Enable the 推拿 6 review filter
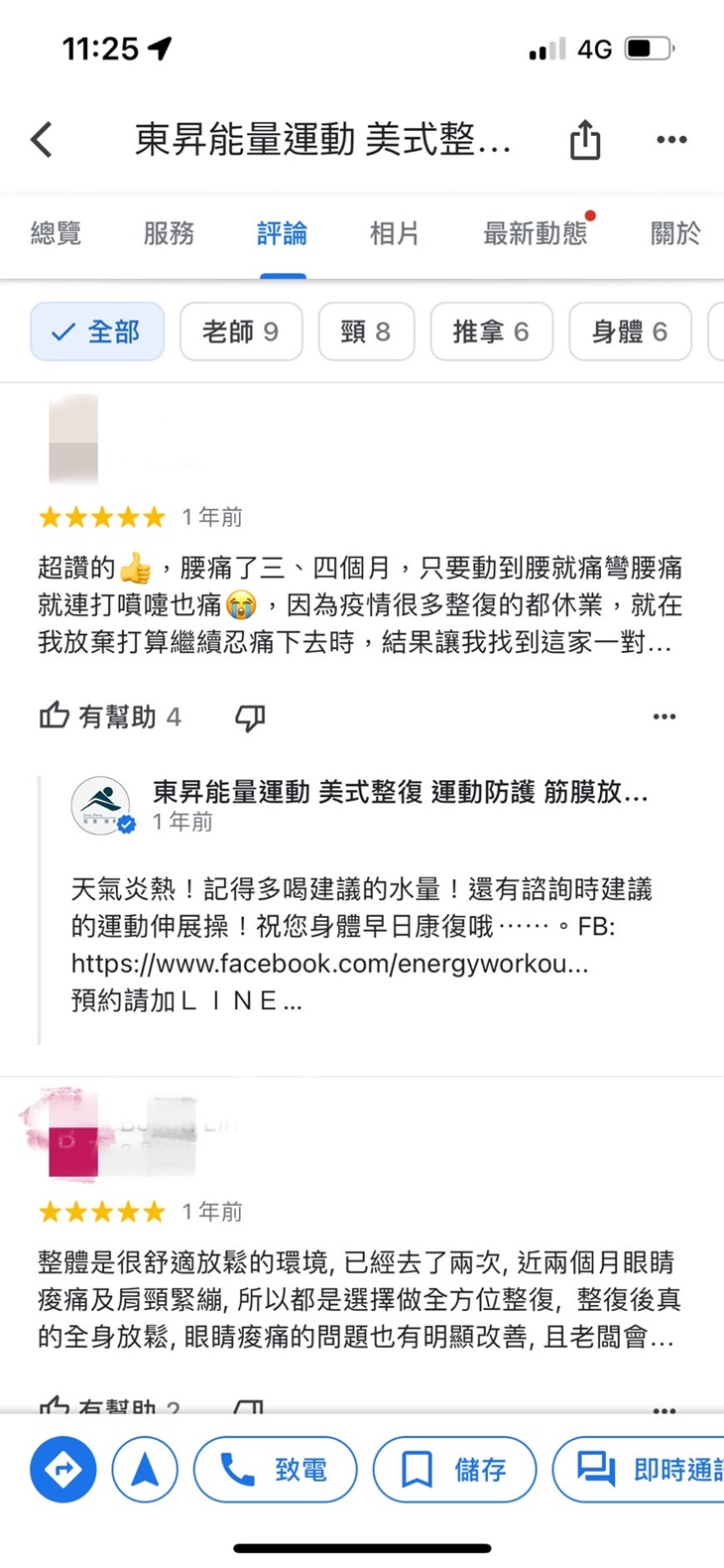This screenshot has height=1568, width=724. [x=491, y=332]
